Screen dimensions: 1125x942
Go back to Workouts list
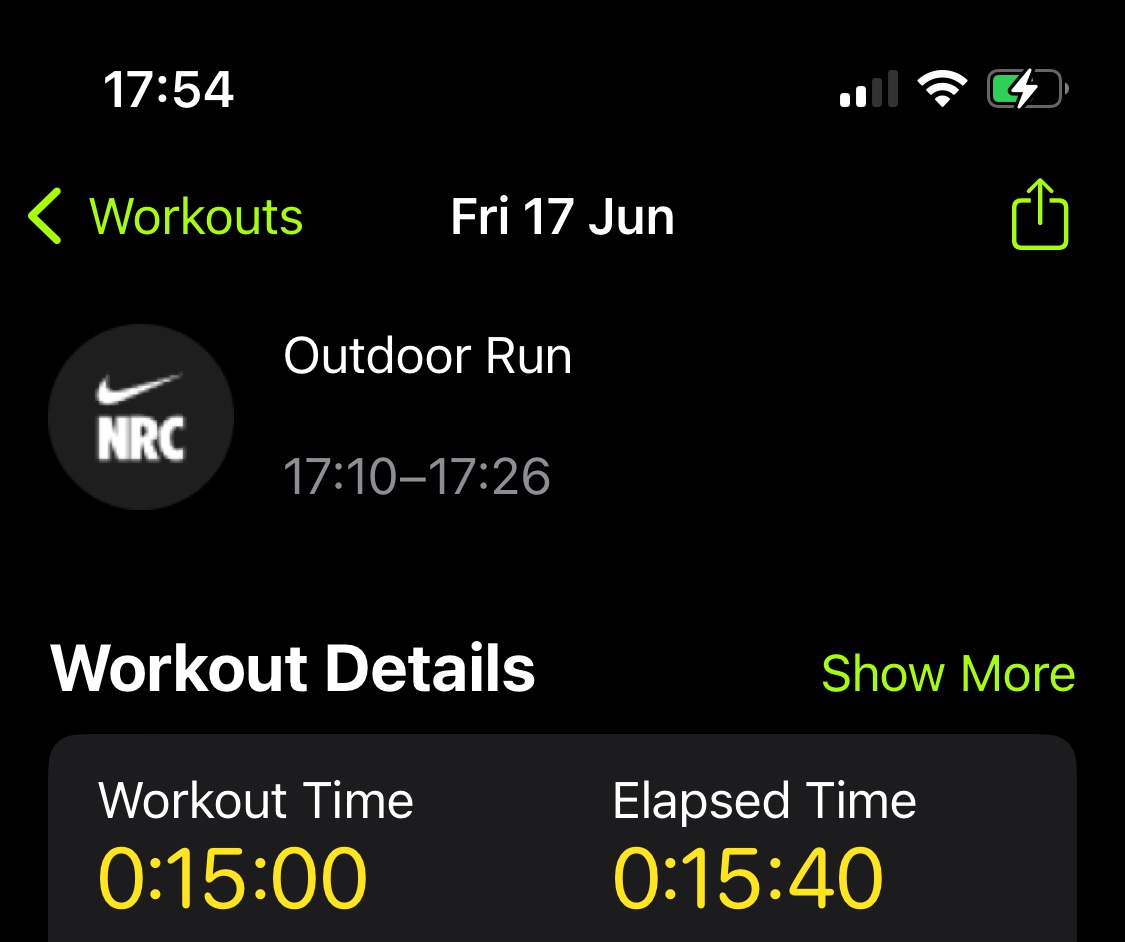pos(165,216)
